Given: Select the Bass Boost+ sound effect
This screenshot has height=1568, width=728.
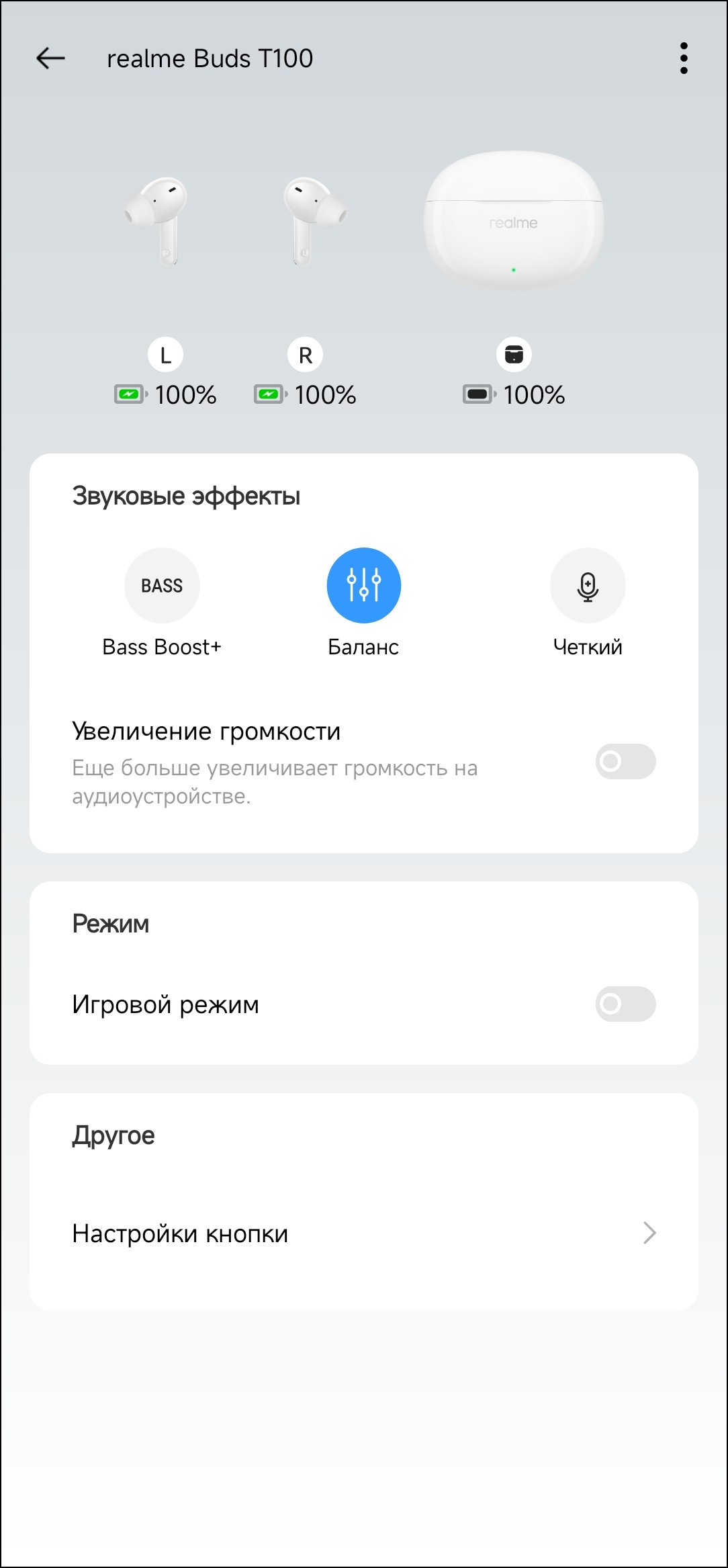Looking at the screenshot, I should [162, 586].
